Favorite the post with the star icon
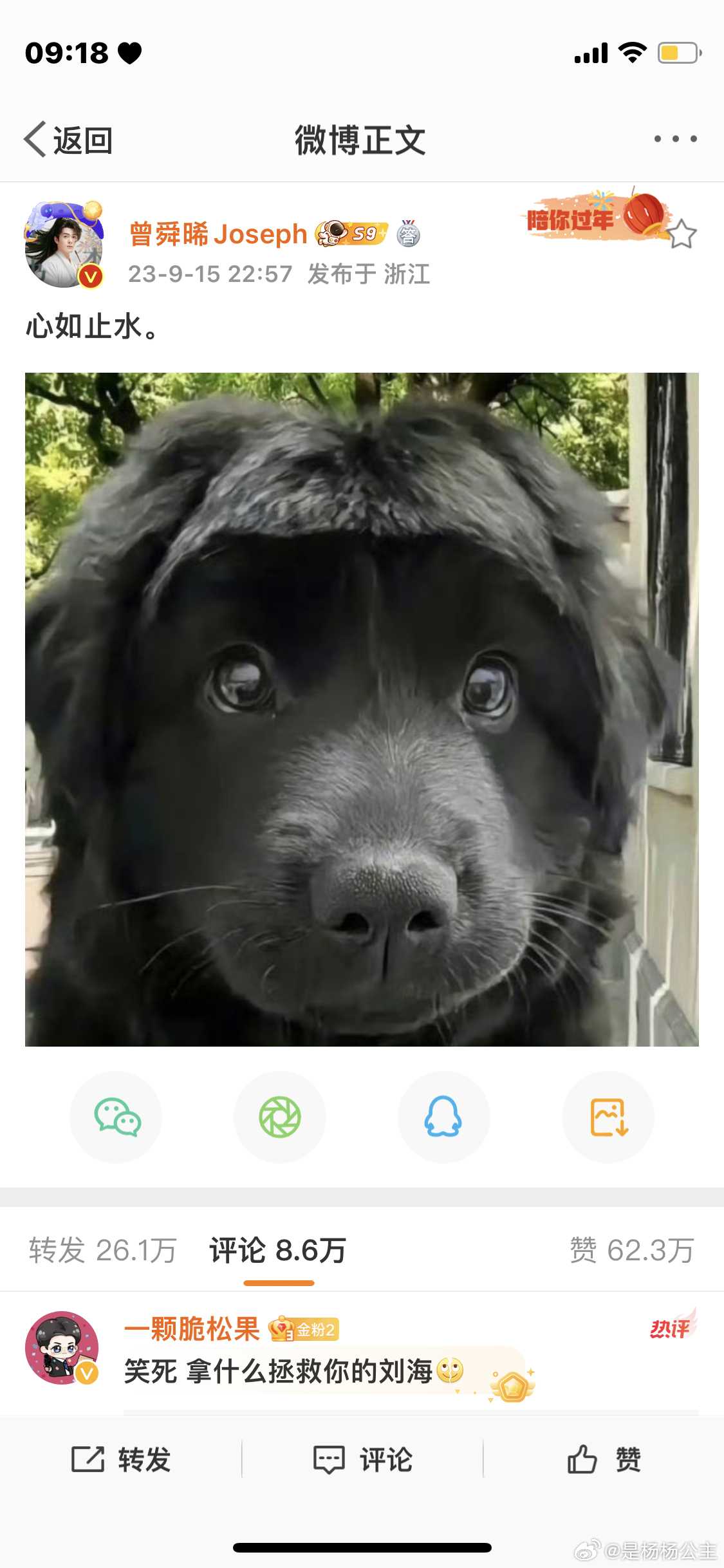Screen dimensions: 724x1568 coord(682,234)
